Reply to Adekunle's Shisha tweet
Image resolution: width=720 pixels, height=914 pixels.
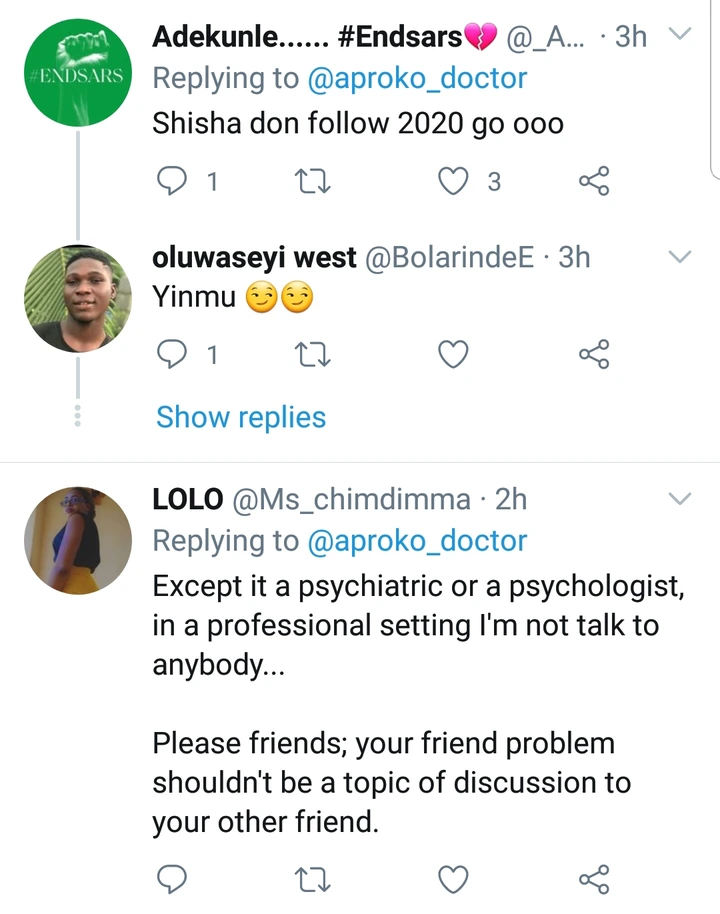(174, 181)
